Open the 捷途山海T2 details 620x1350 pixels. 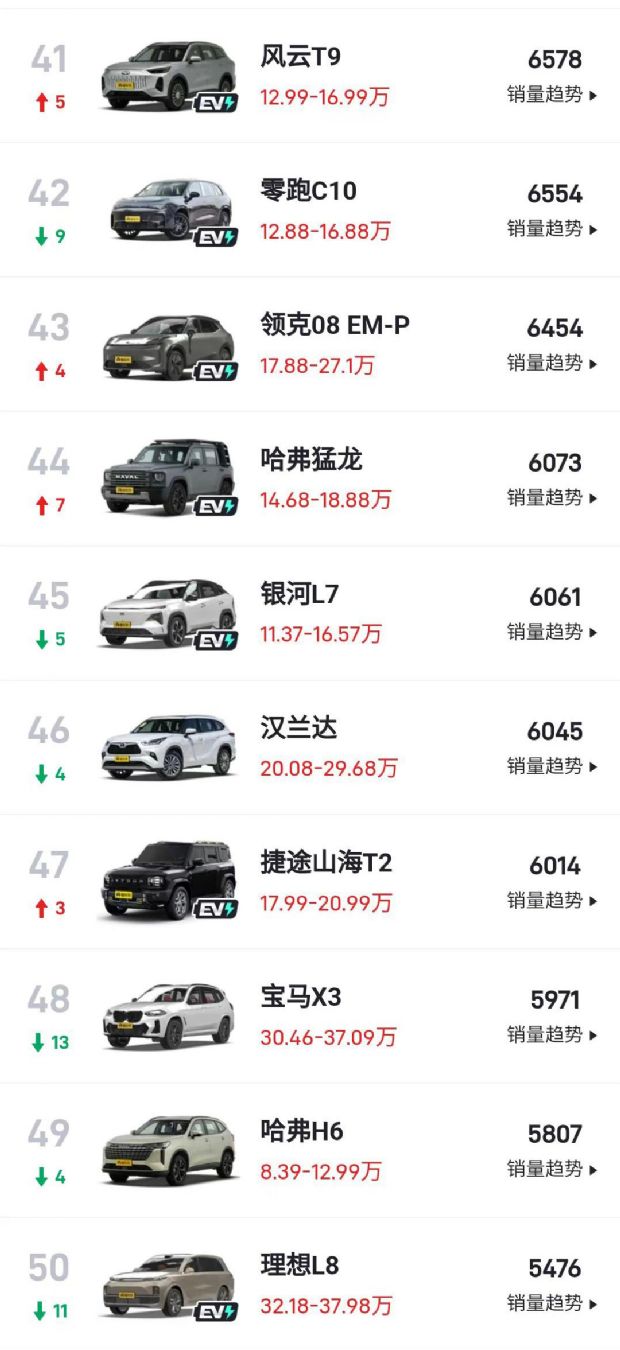326,862
